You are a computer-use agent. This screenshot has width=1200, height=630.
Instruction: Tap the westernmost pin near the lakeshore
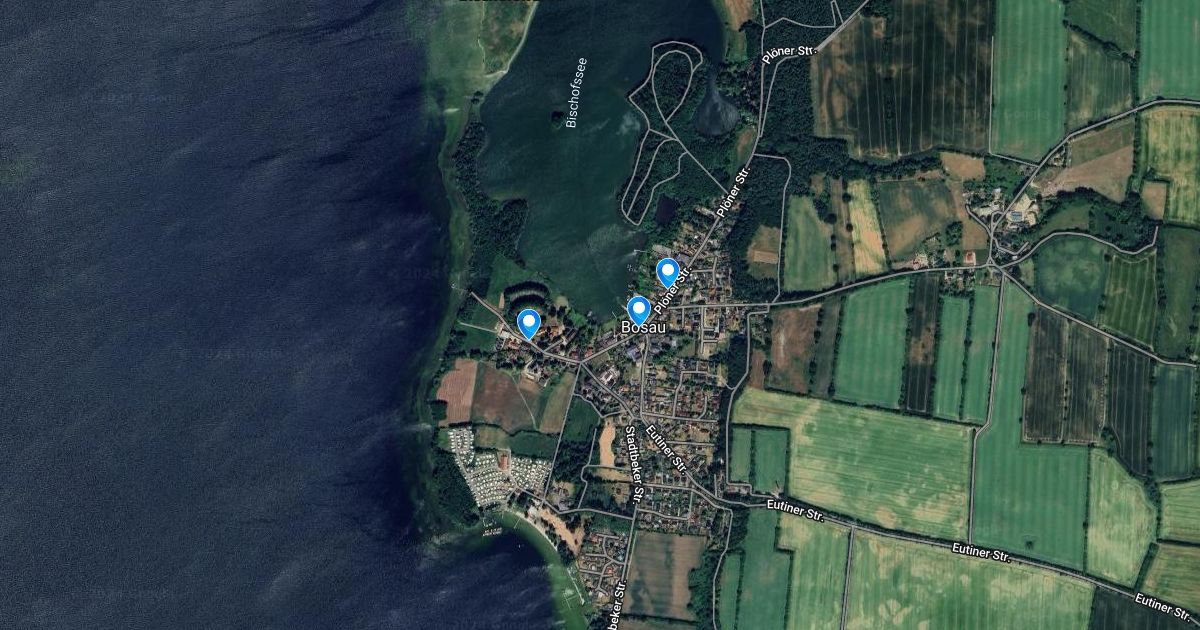[529, 323]
